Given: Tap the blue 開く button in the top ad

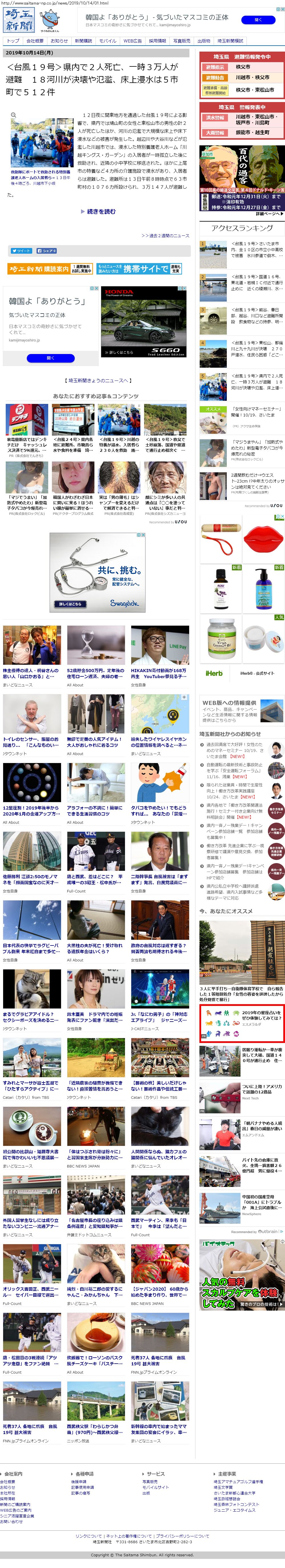Looking at the screenshot, I should 258,19.
